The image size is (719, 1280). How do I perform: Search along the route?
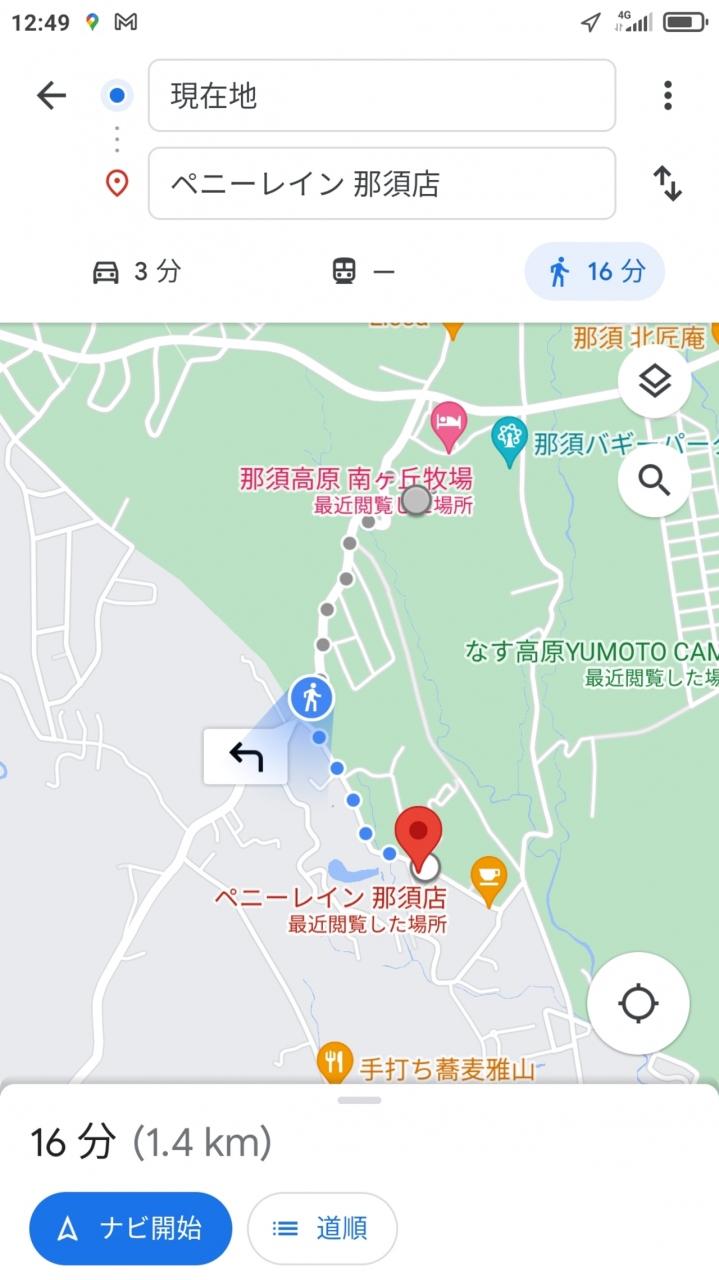(654, 480)
